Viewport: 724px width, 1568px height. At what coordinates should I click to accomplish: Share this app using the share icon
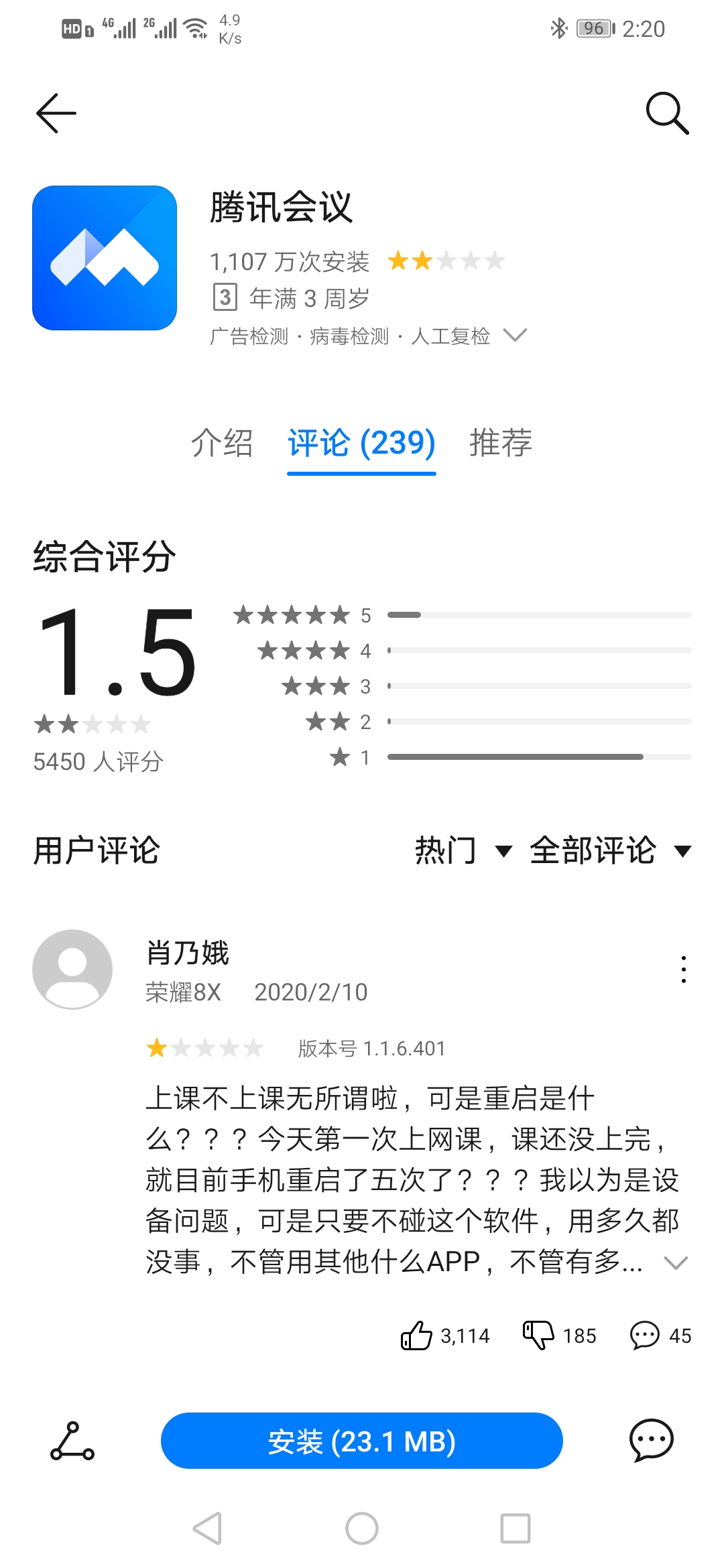click(x=72, y=1441)
